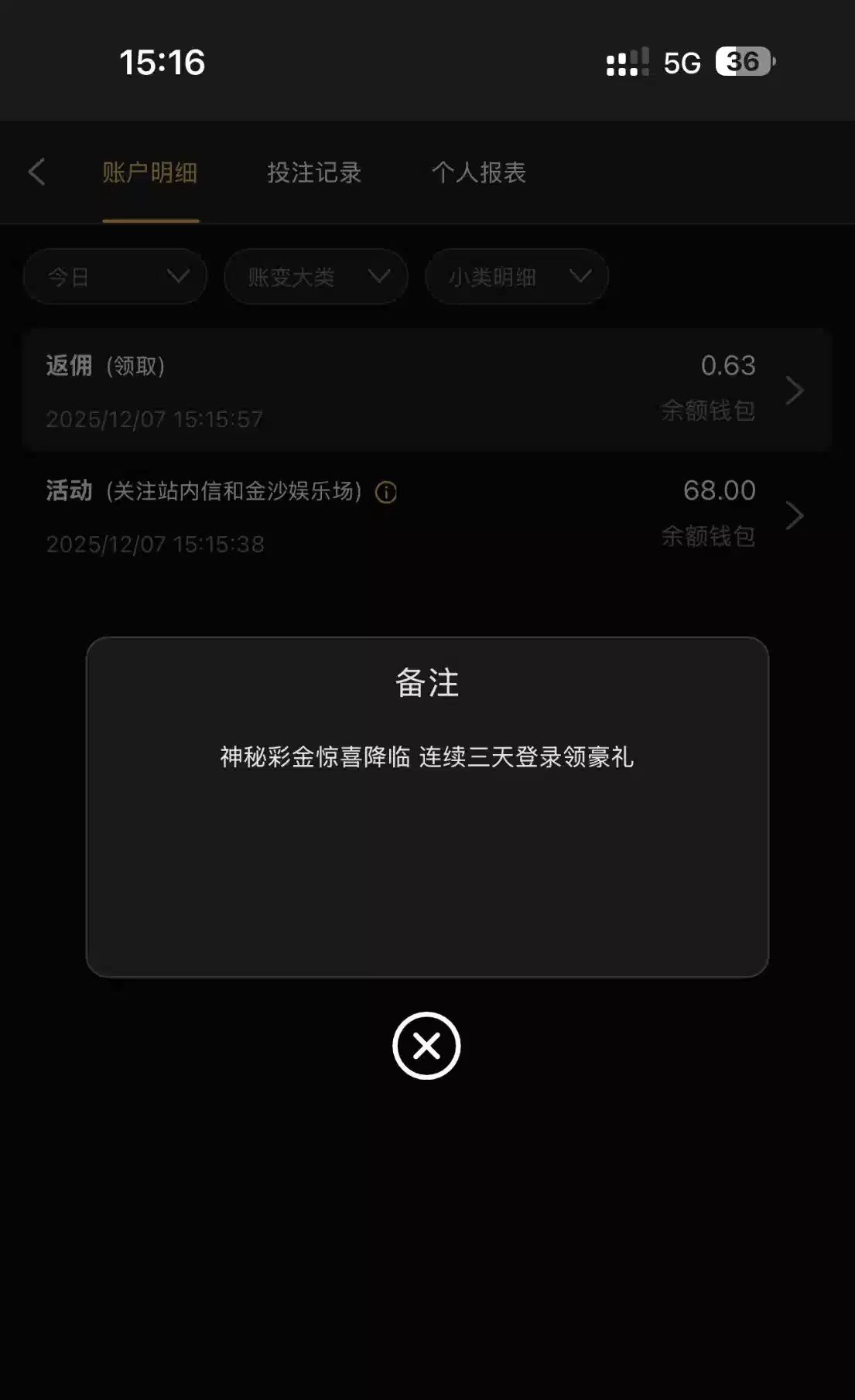This screenshot has width=855, height=1400.
Task: Tap the info icon beside 活动 entry
Action: coord(386,493)
